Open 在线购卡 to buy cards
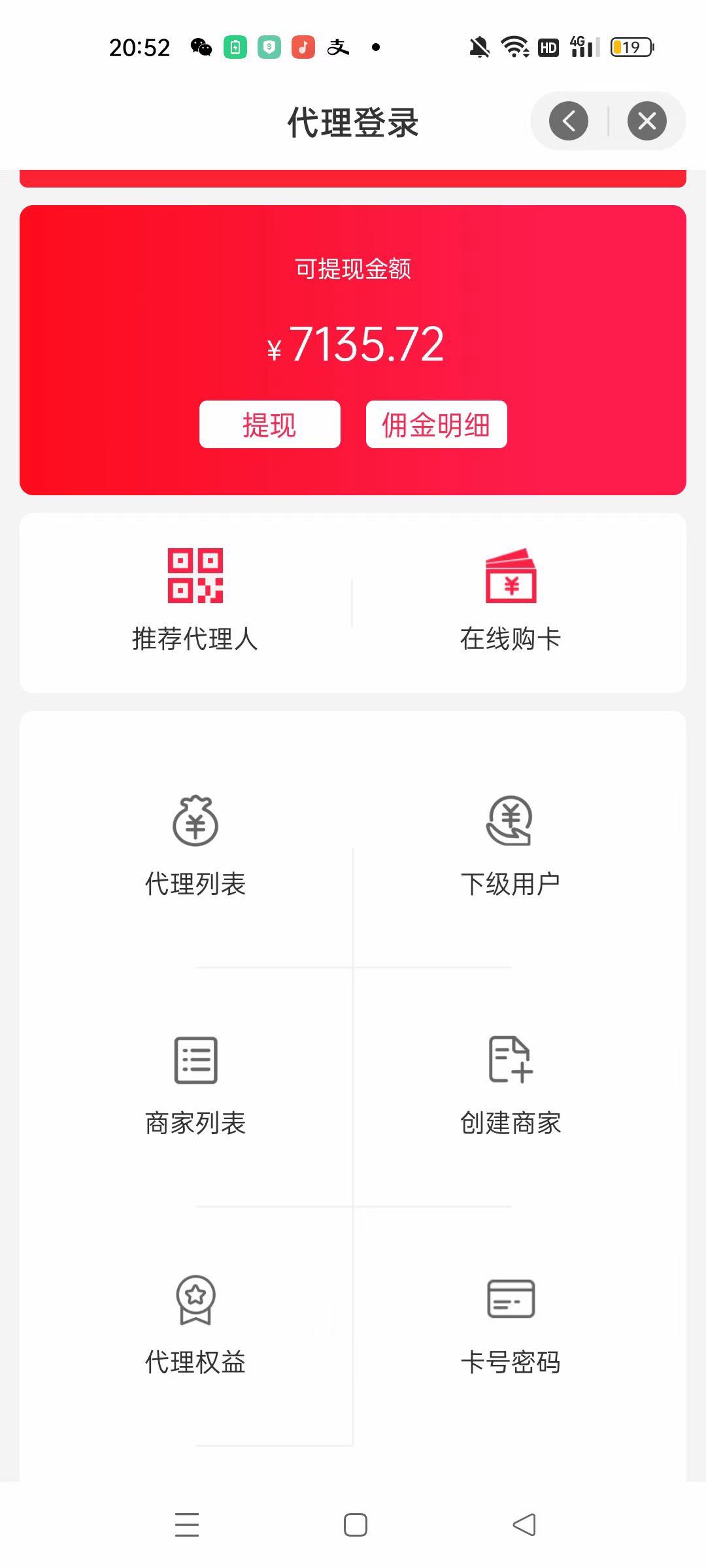This screenshot has height=1568, width=706. pos(511,601)
